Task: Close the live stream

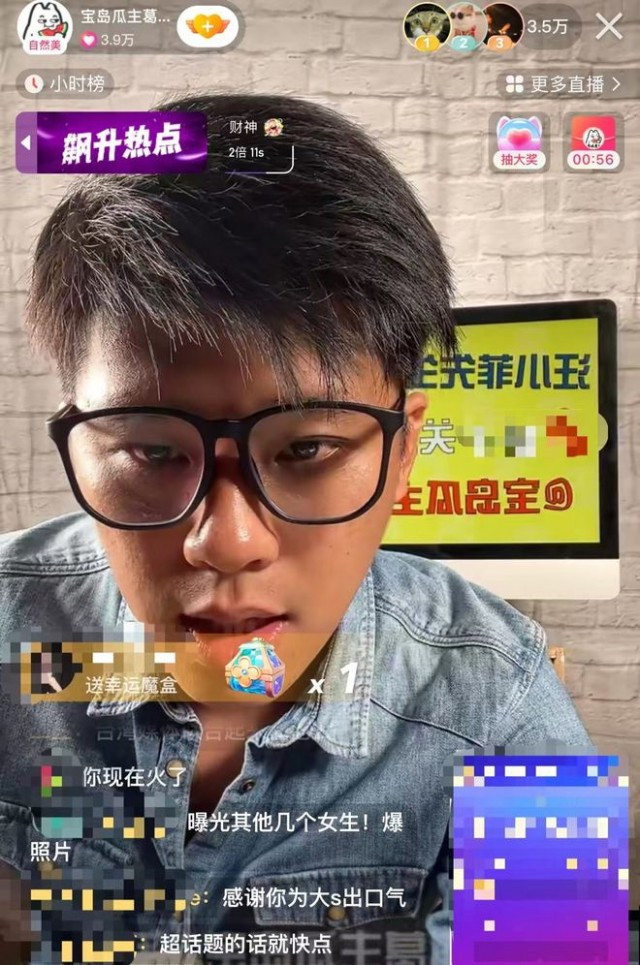Action: (x=609, y=27)
